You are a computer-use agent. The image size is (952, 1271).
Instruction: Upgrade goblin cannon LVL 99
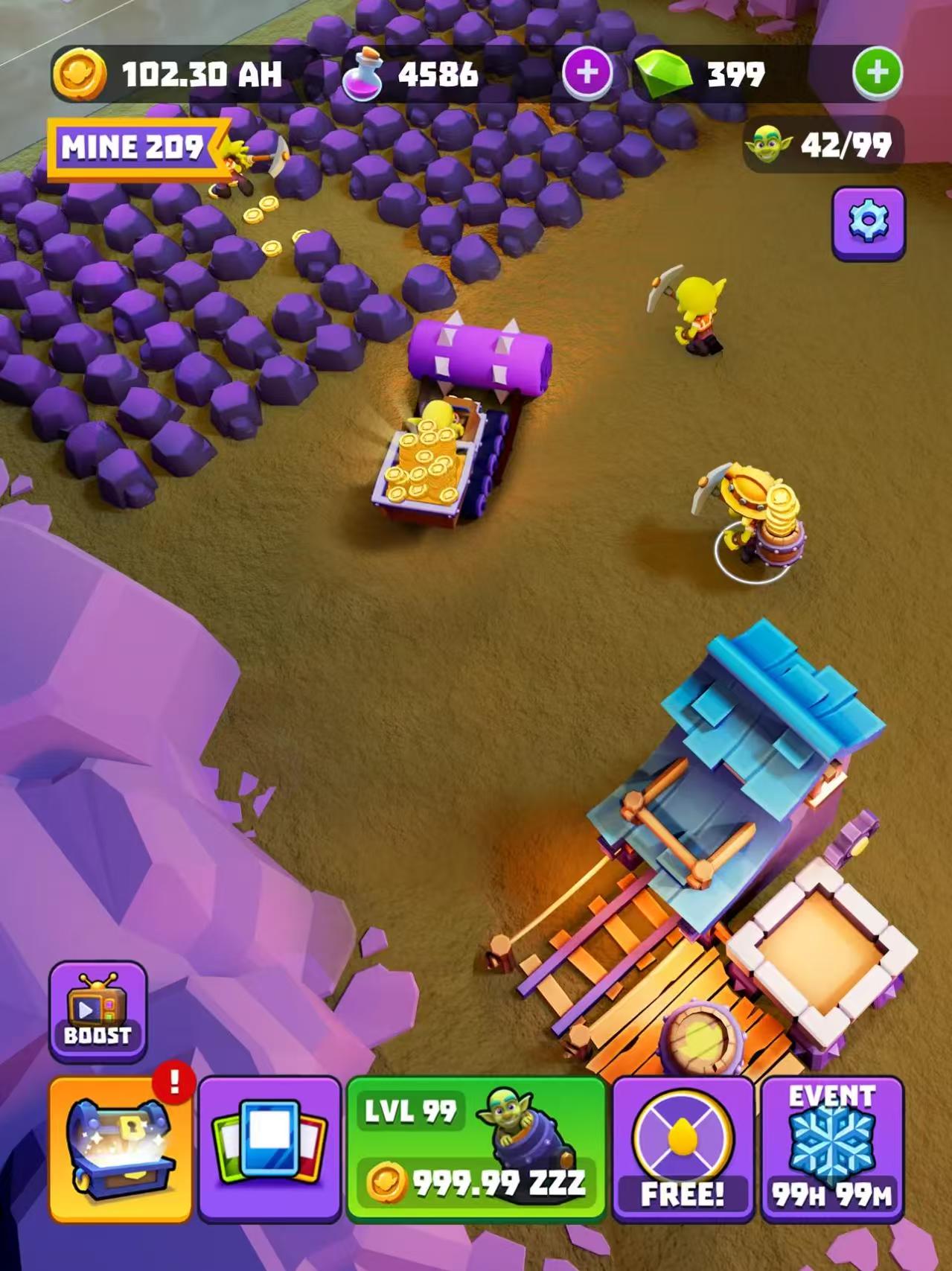click(x=476, y=1149)
